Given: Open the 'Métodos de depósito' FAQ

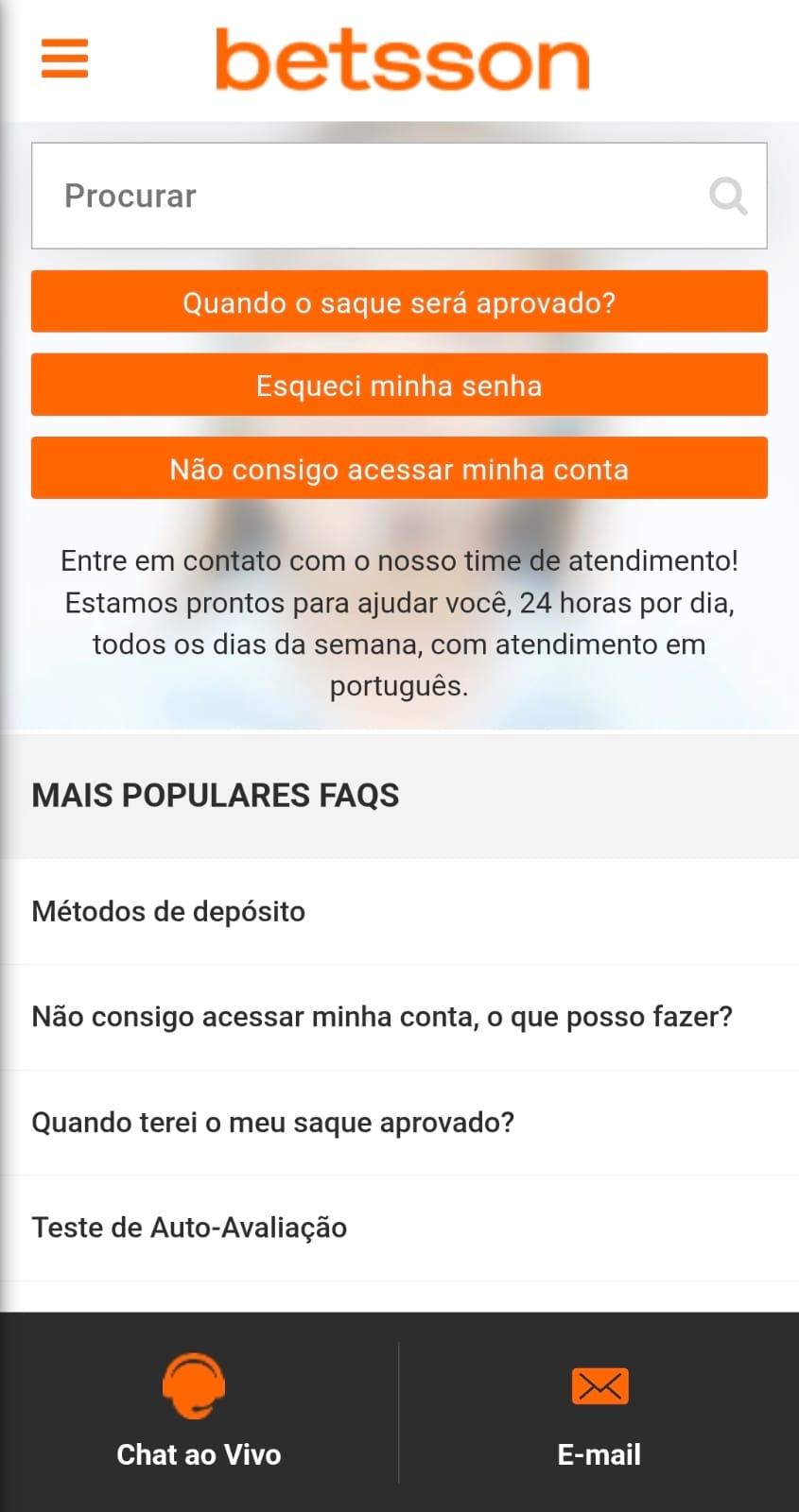Looking at the screenshot, I should coord(168,912).
